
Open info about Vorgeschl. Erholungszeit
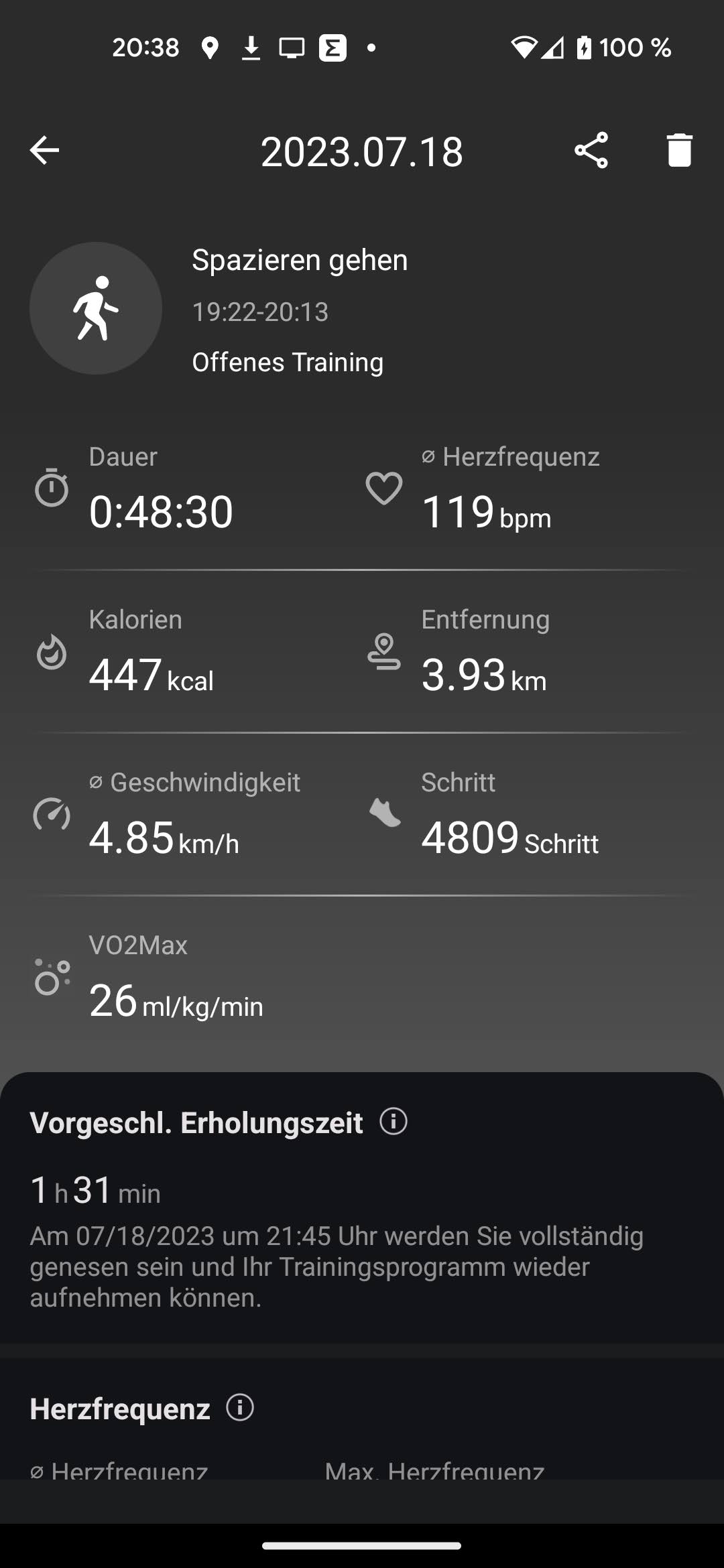(x=394, y=1121)
